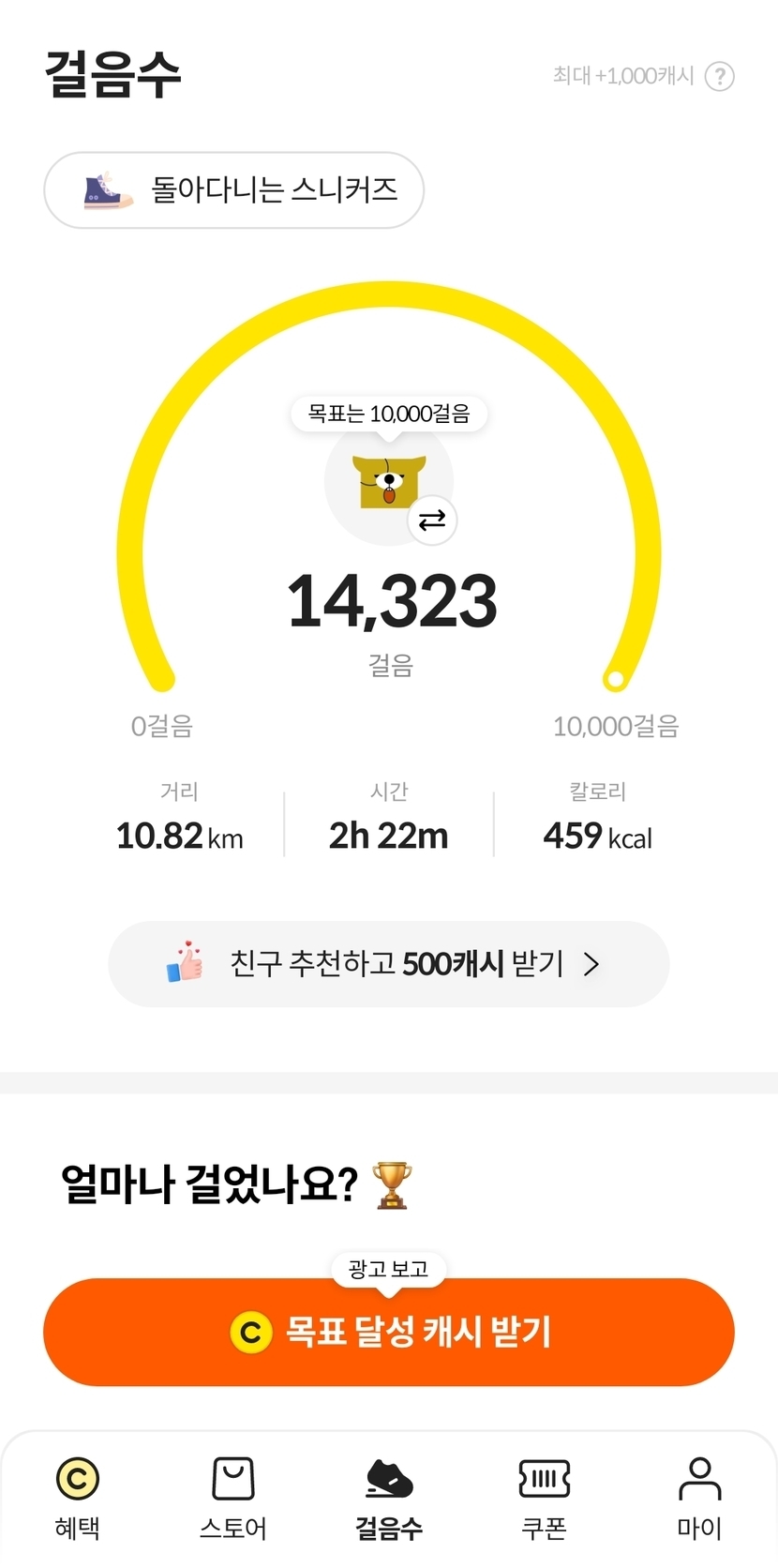Screen dimensions: 778x1568
Task: Open the help question mark icon
Action: click(720, 76)
